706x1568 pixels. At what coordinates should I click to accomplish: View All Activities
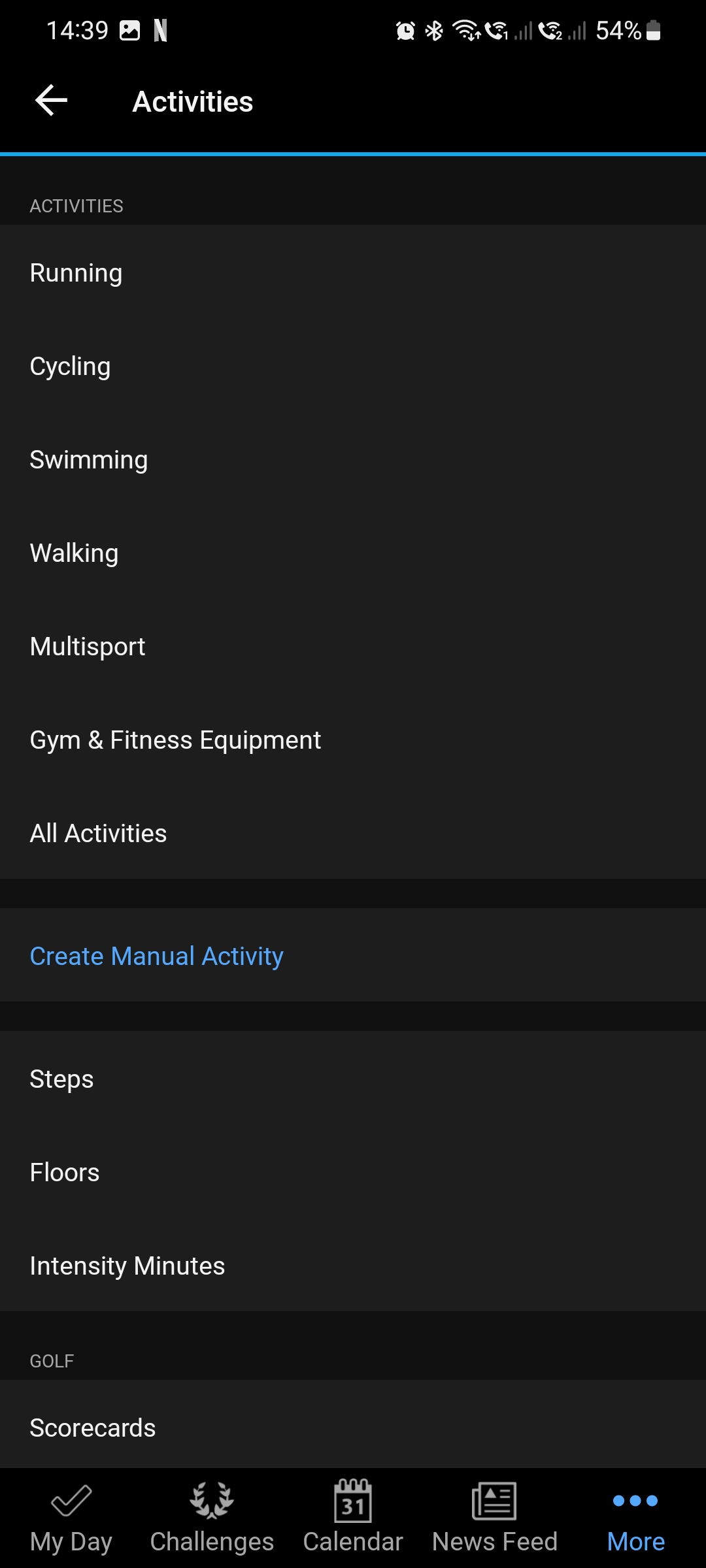[x=353, y=833]
